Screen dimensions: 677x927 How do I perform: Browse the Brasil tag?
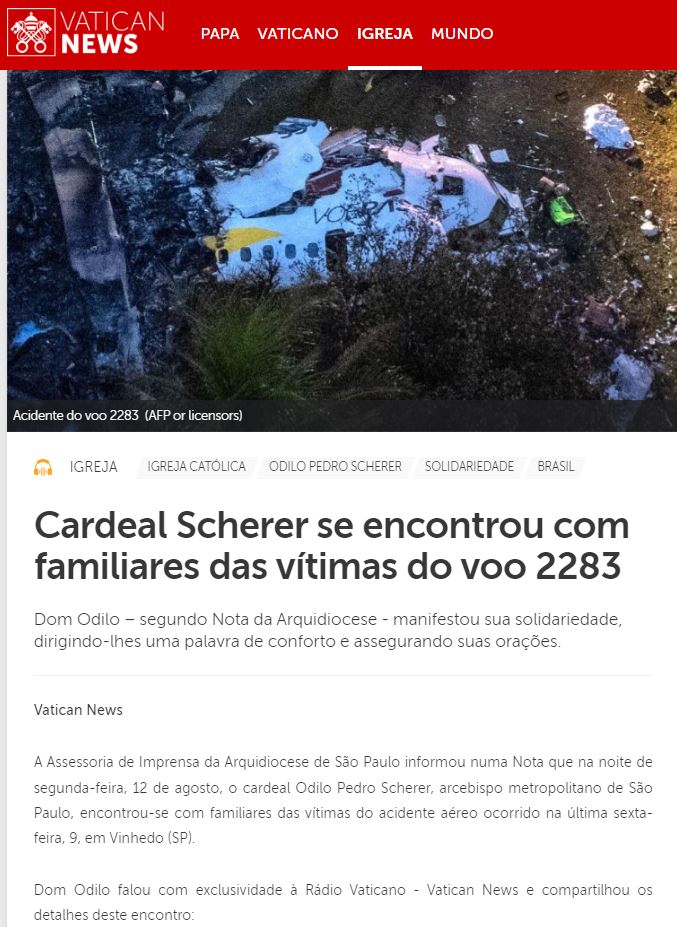tap(556, 467)
